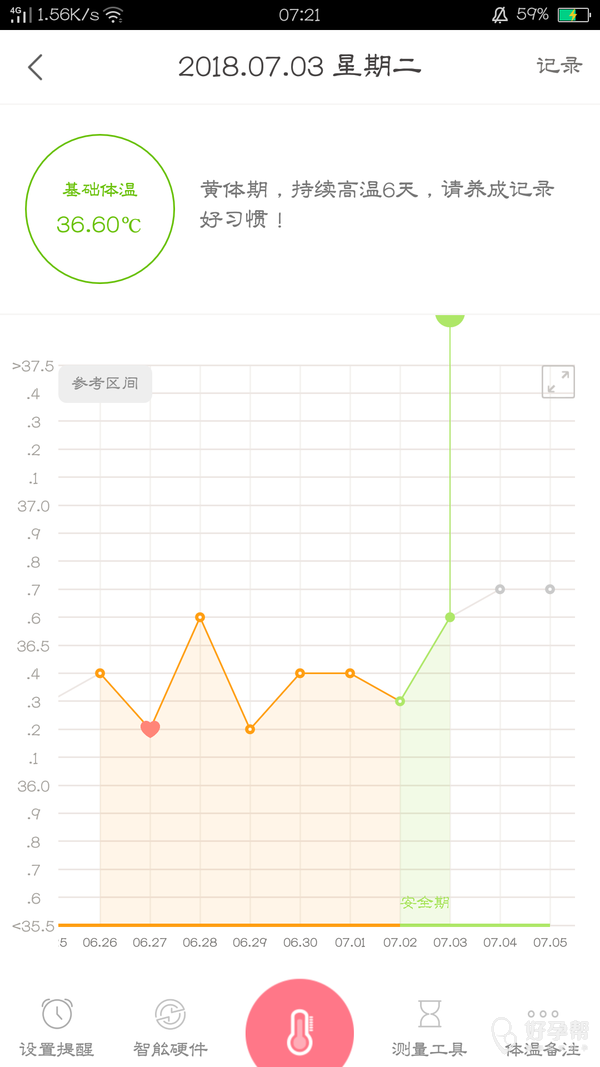600x1067 pixels.
Task: Open 智能硬件 section
Action: click(x=170, y=1027)
